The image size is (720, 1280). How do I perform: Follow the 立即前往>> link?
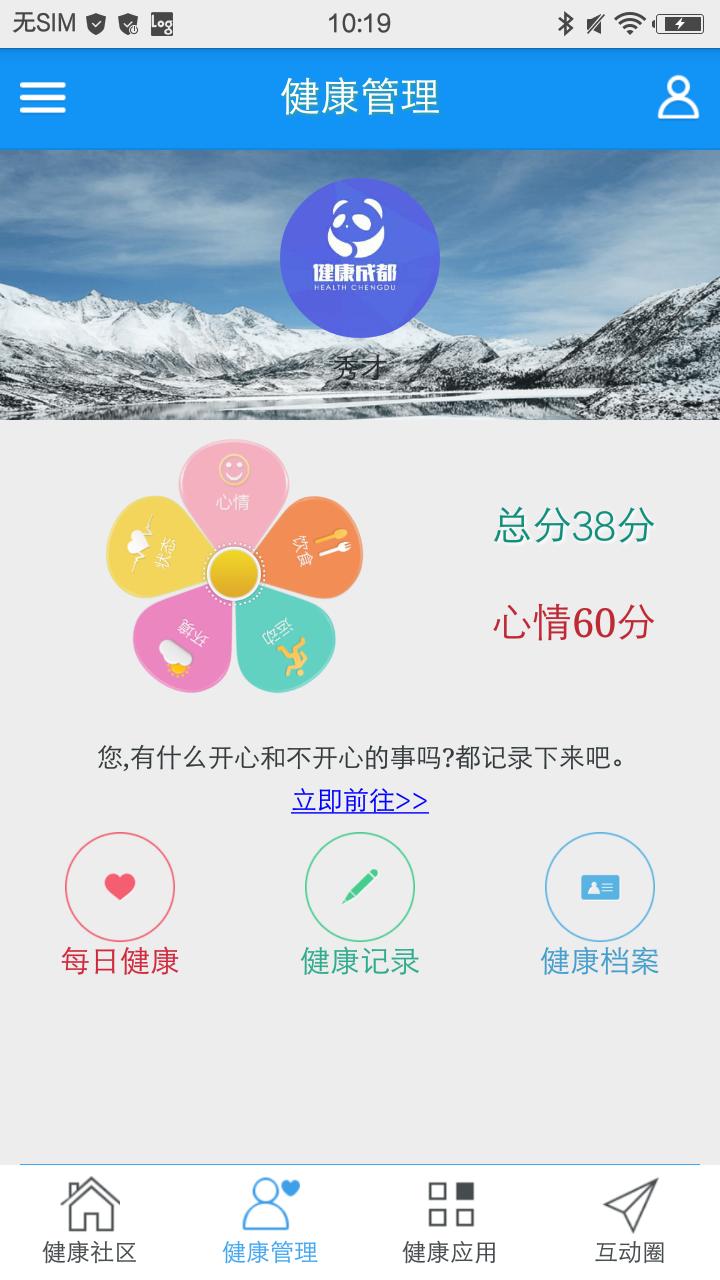pyautogui.click(x=360, y=801)
